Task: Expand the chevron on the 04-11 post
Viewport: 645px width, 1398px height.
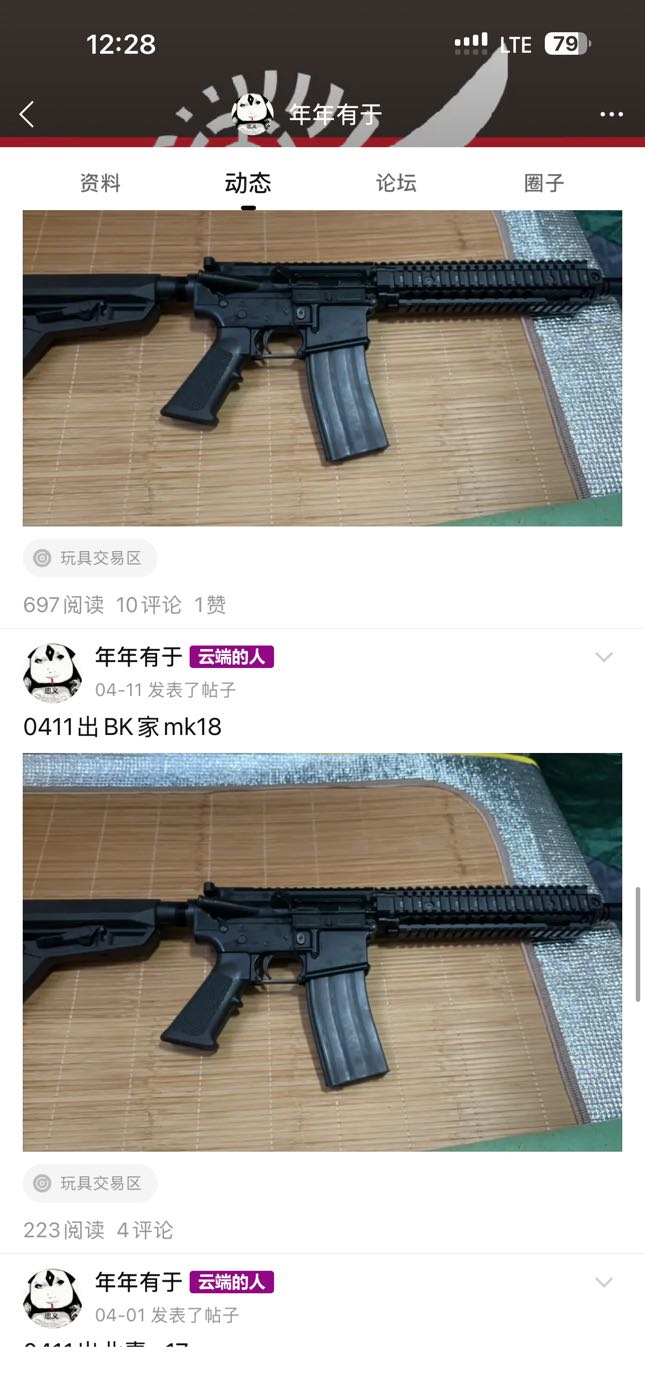Action: (x=603, y=657)
